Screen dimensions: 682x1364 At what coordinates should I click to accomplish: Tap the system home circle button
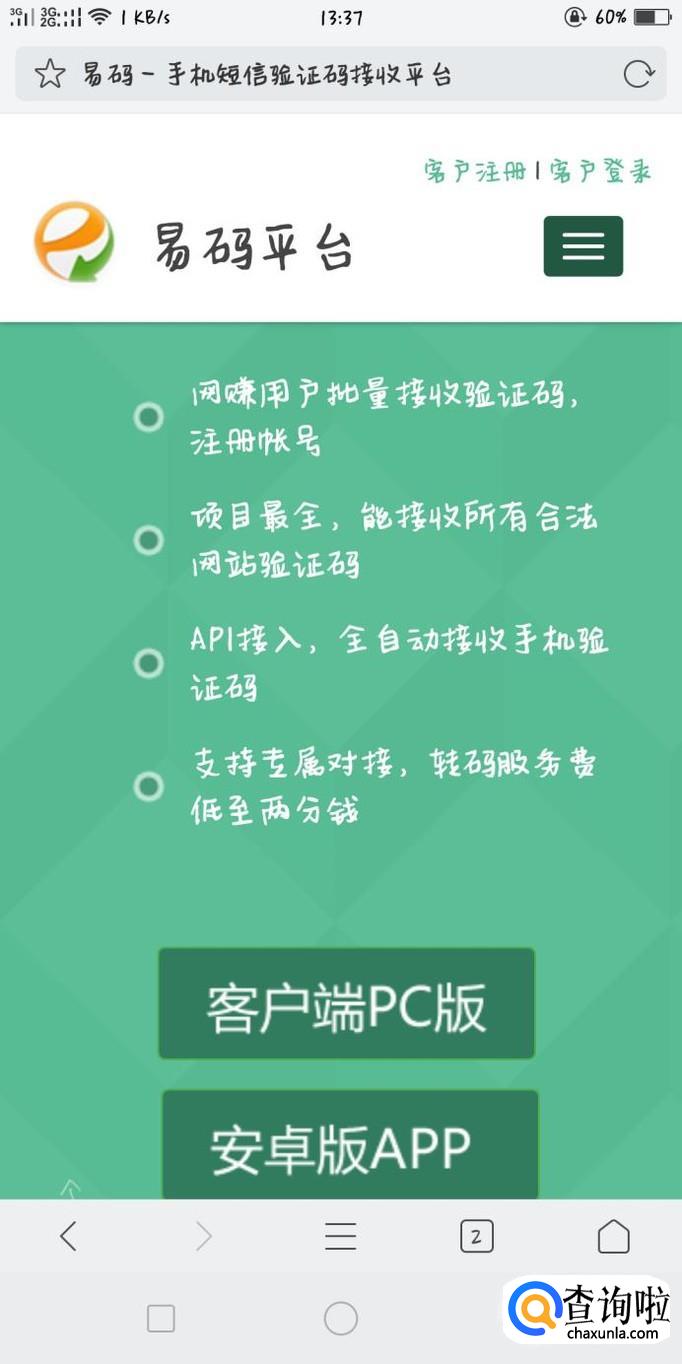pos(341,1318)
